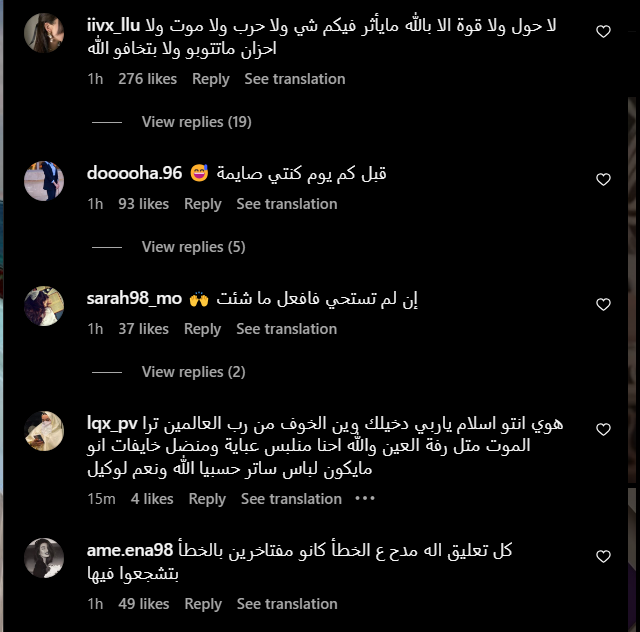
Task: Like dooooha.96's comment
Action: tap(603, 180)
